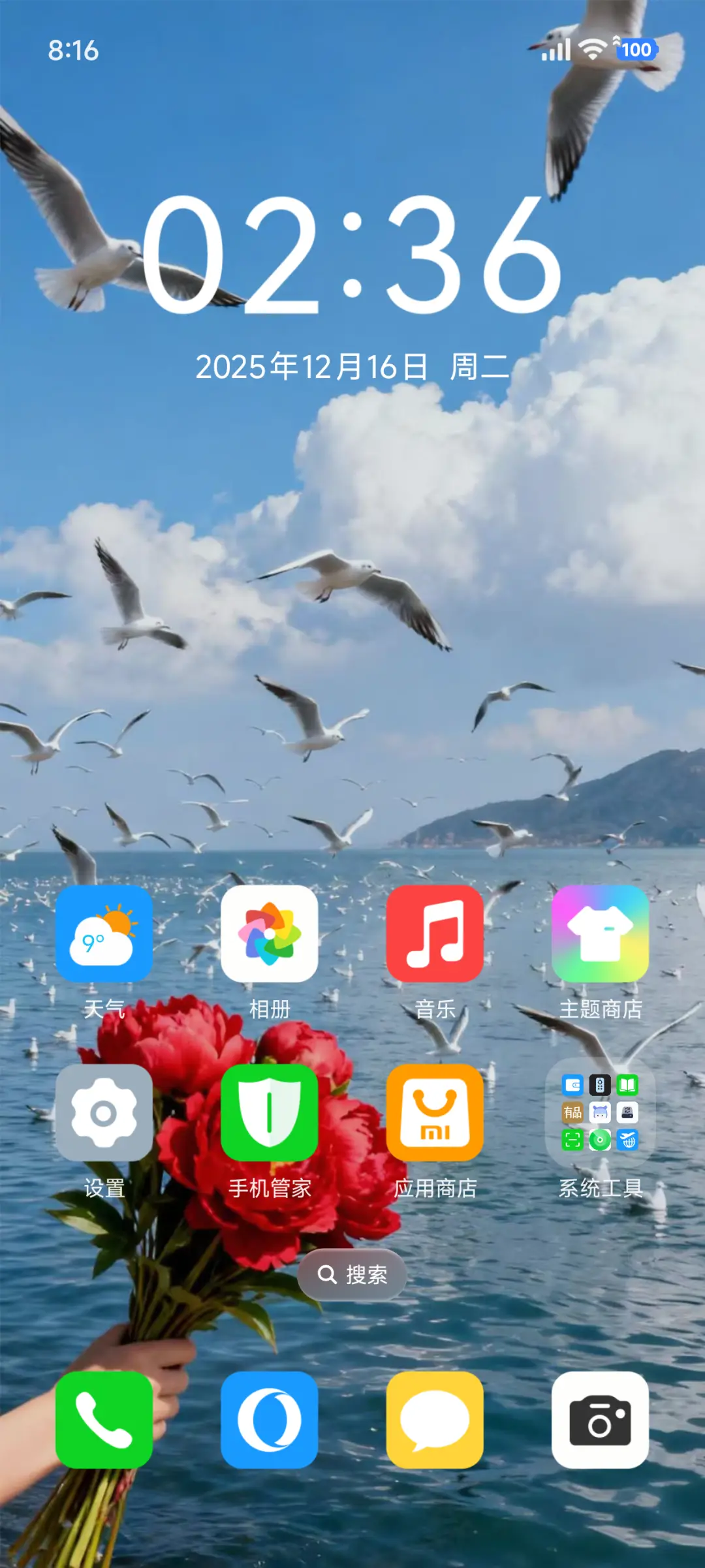
Task: Tap the 02:36 clock widget
Action: tap(352, 255)
